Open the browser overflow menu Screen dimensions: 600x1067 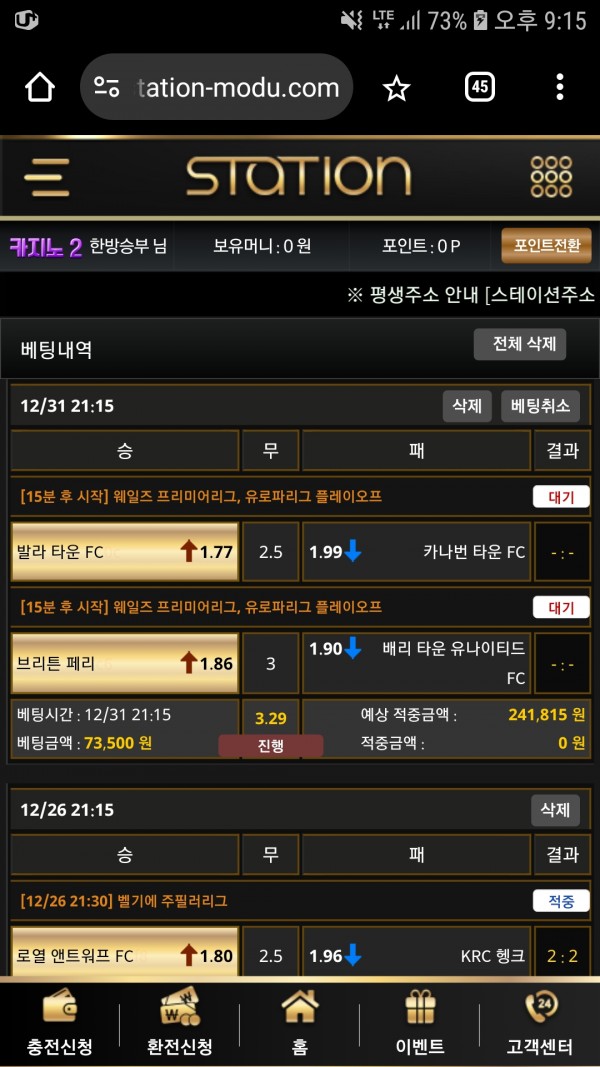tap(560, 88)
